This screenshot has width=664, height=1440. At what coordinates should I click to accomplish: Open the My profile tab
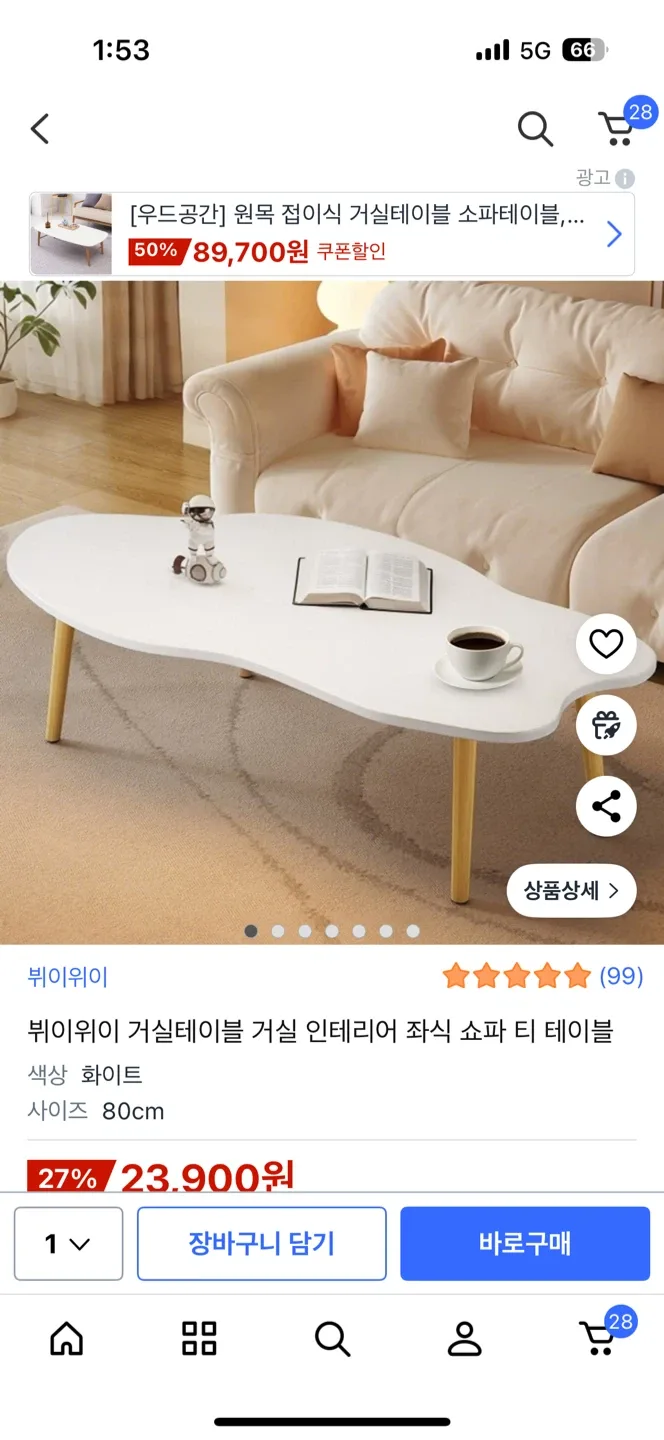[464, 1338]
